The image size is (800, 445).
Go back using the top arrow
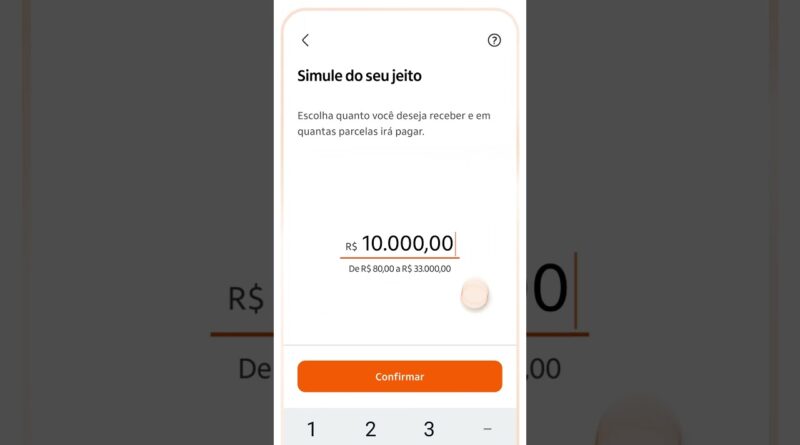305,40
